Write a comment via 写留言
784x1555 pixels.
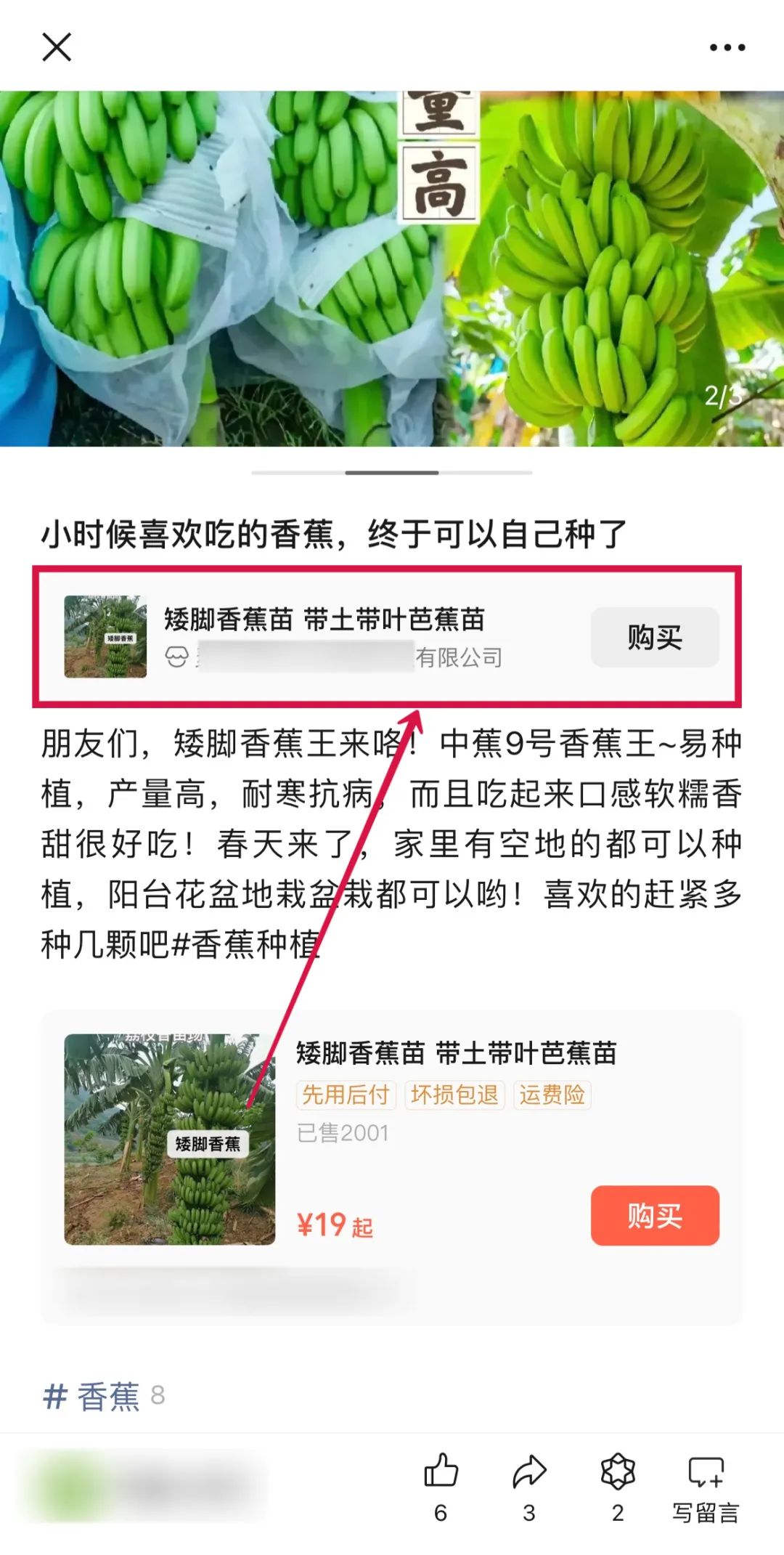(x=706, y=1485)
